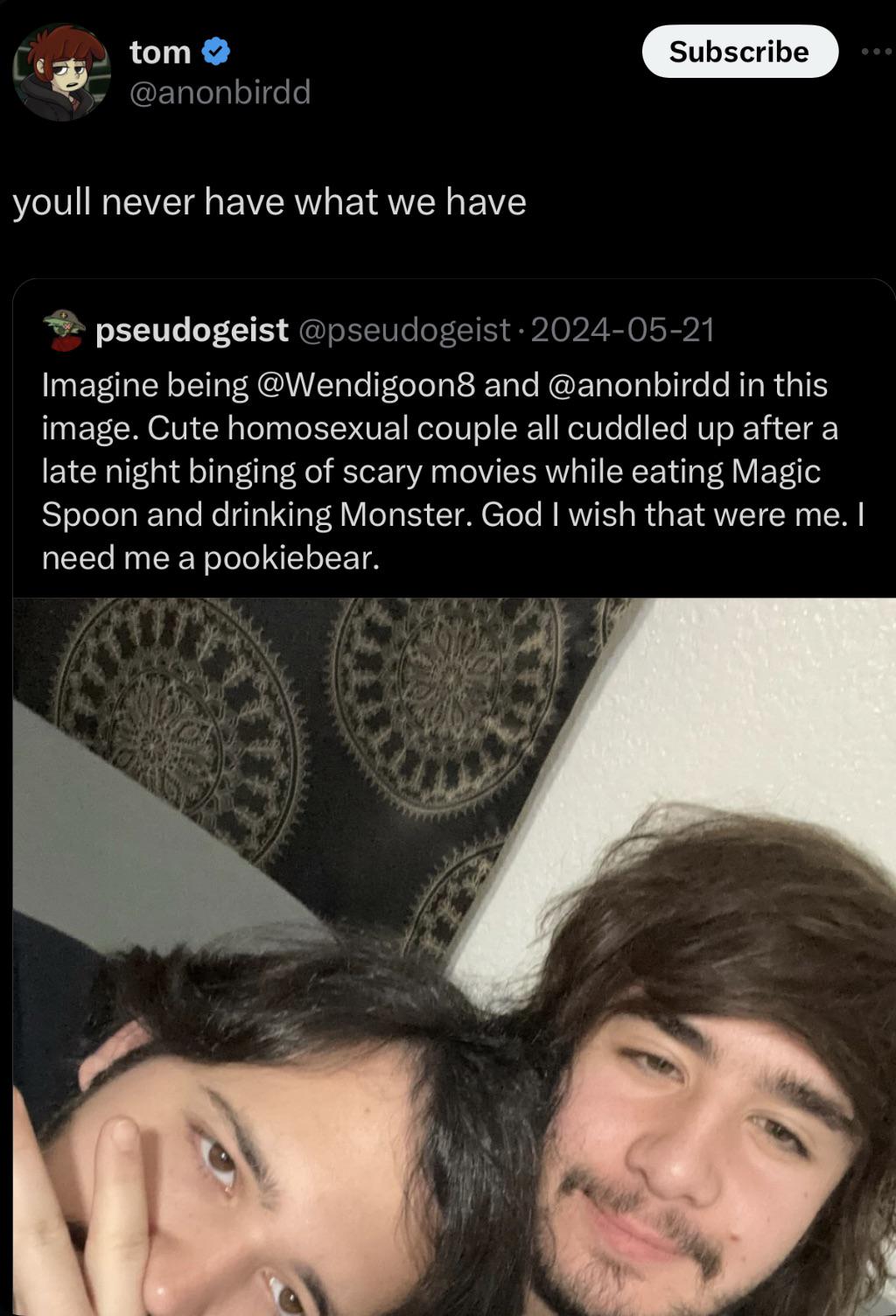The image size is (896, 1316).
Task: Open the post's overflow menu
Action: click(875, 52)
